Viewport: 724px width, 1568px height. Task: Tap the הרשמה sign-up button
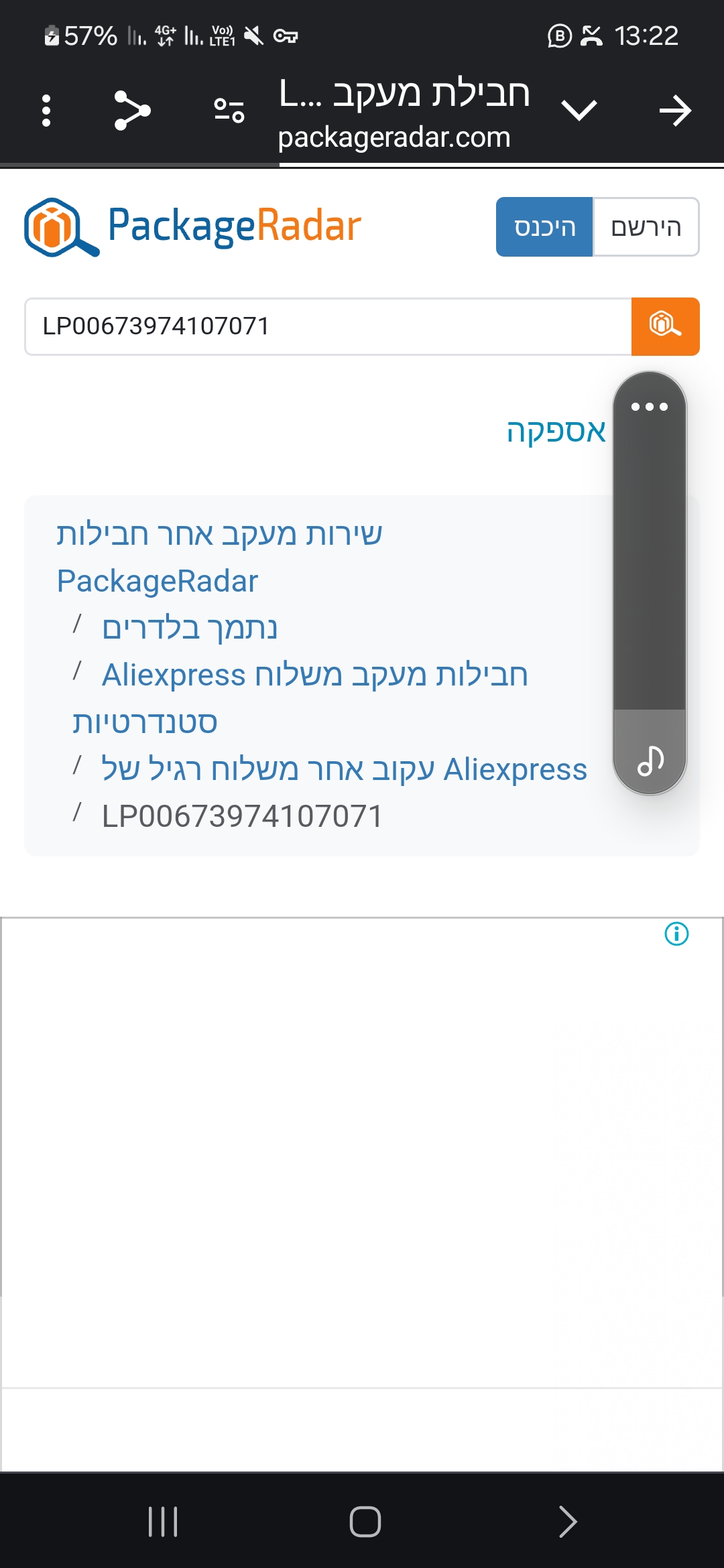pos(646,227)
